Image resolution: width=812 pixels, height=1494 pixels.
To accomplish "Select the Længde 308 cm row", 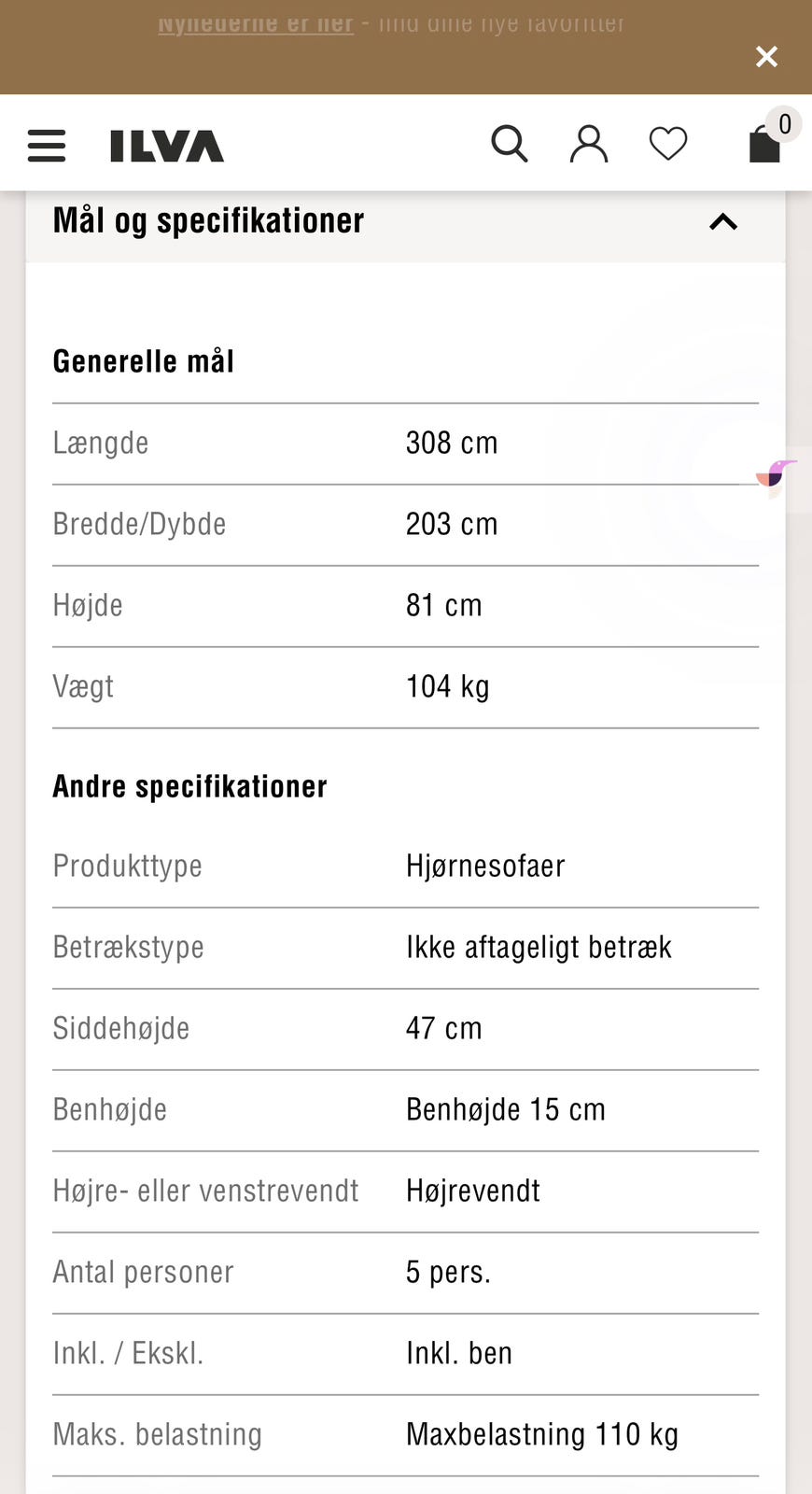I will [406, 443].
